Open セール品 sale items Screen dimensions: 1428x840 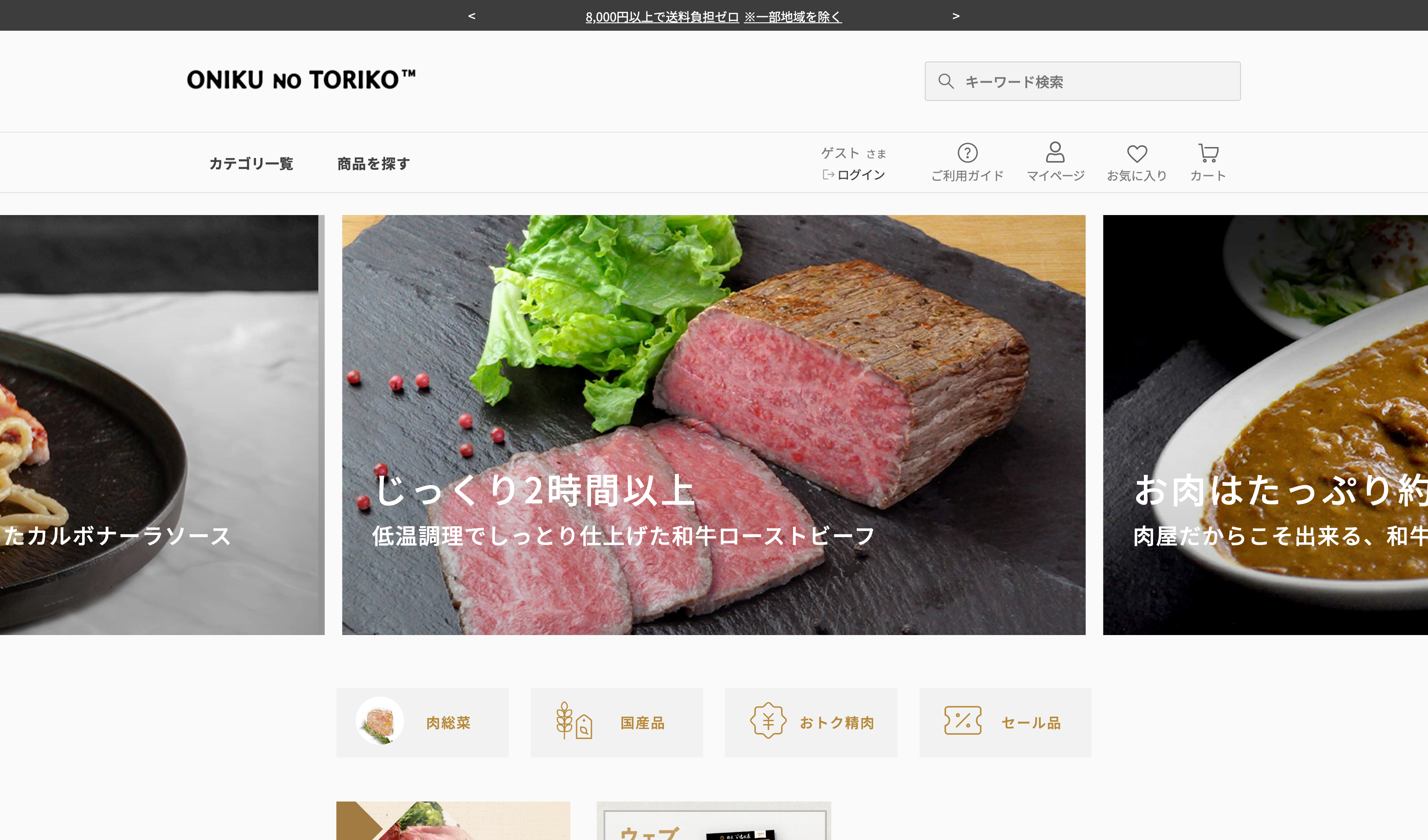[1005, 722]
